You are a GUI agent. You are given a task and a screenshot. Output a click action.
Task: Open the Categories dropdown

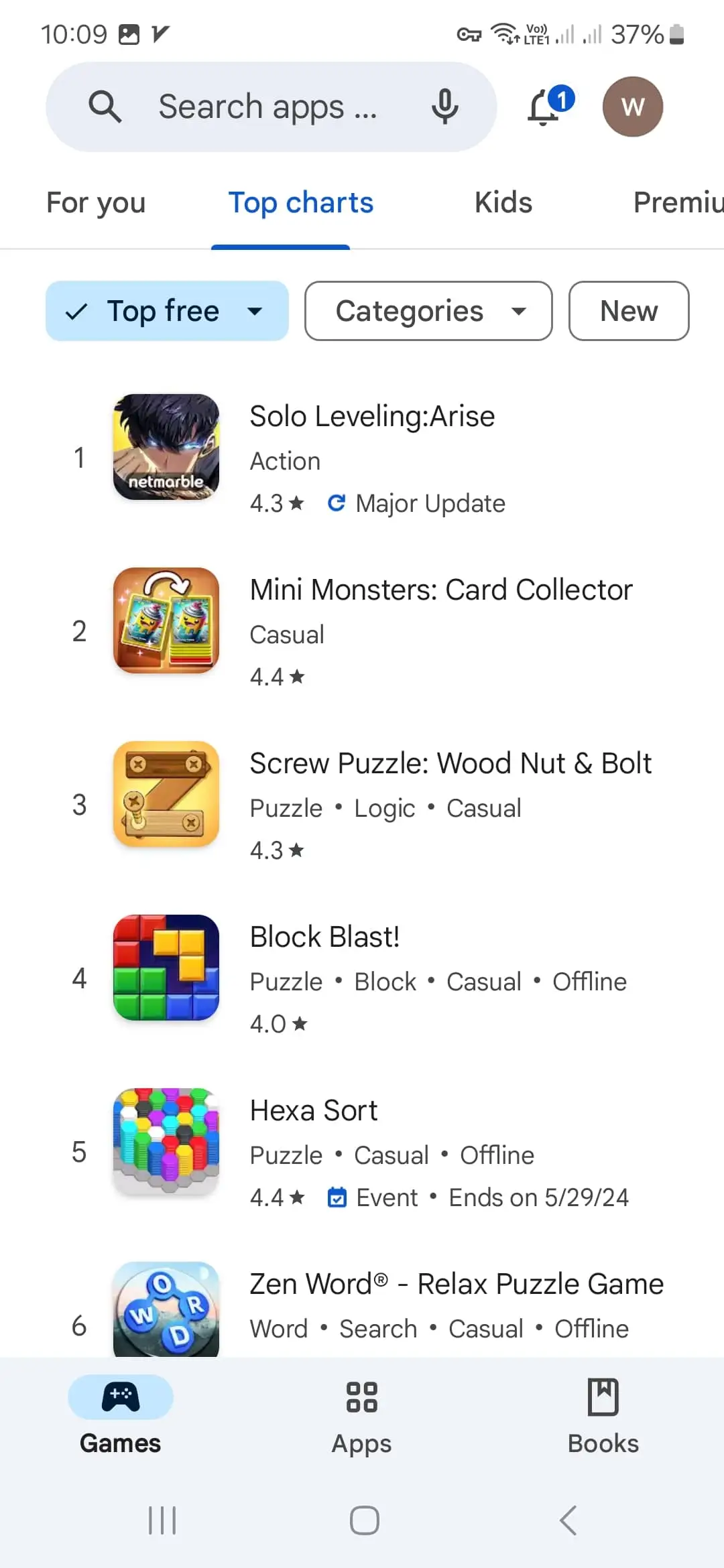pyautogui.click(x=428, y=311)
